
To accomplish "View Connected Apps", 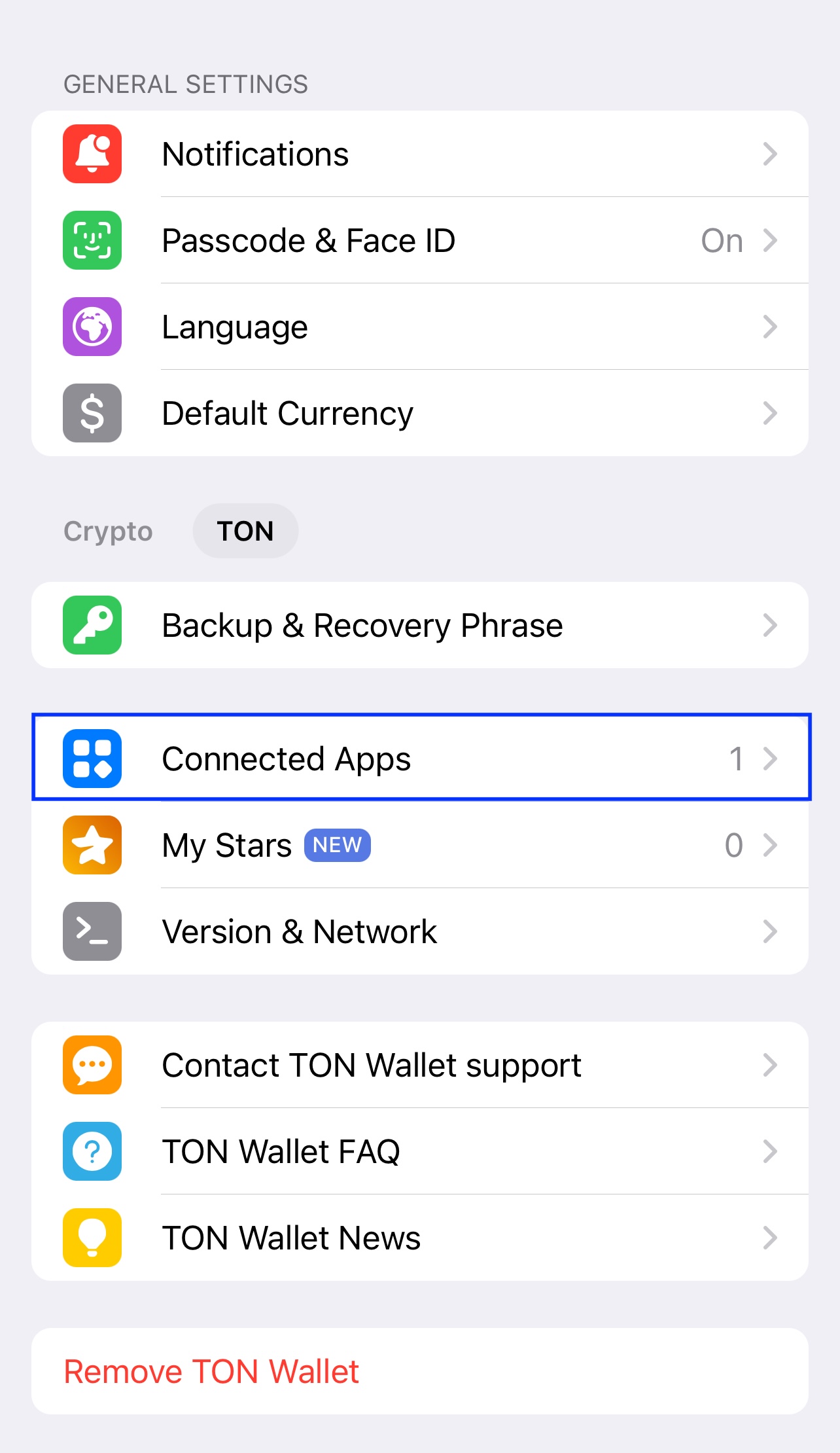I will (420, 759).
